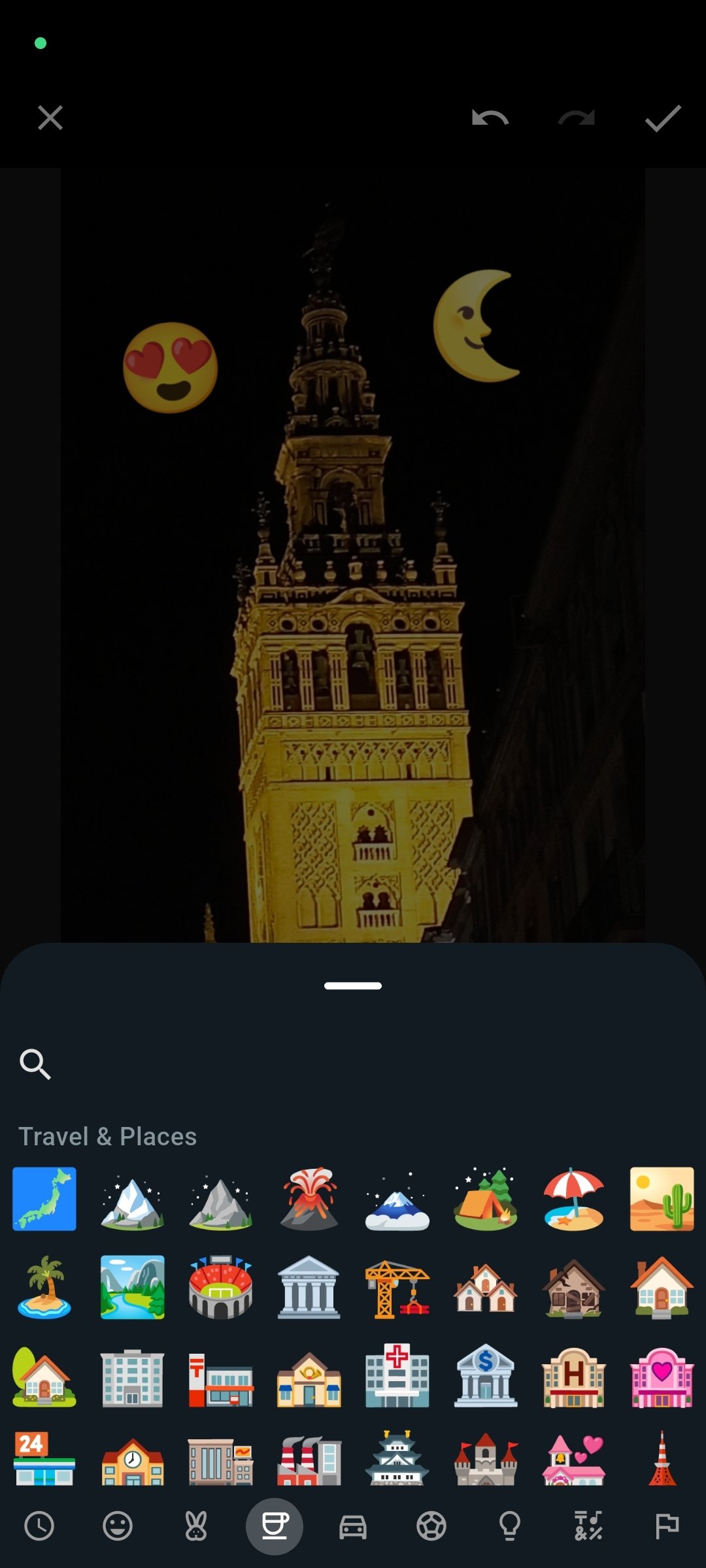Image resolution: width=706 pixels, height=1568 pixels.
Task: Close the photo editor
Action: (50, 118)
